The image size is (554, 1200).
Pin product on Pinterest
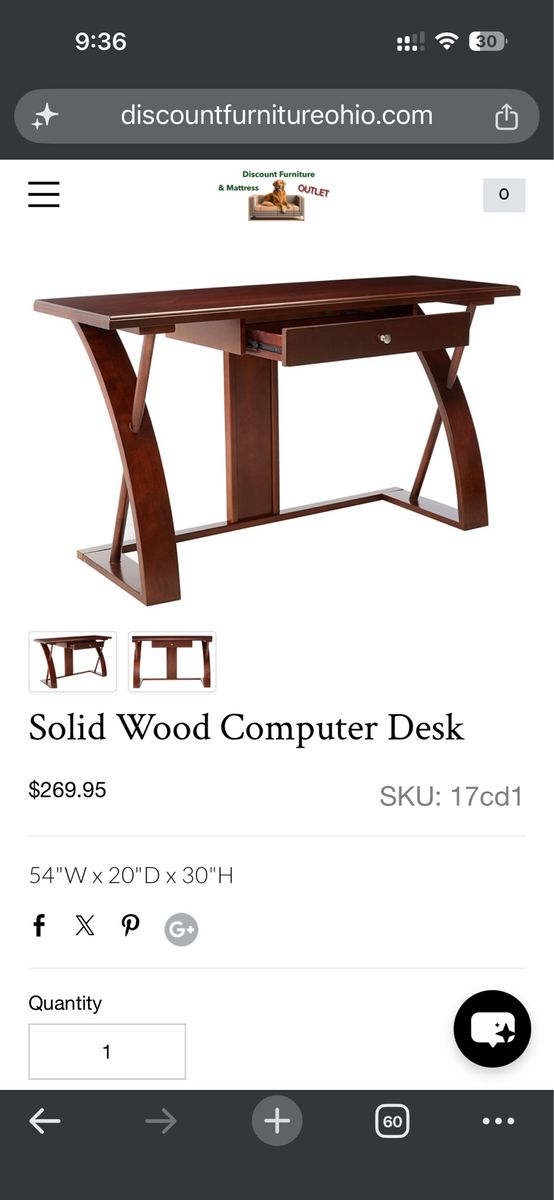click(x=131, y=926)
